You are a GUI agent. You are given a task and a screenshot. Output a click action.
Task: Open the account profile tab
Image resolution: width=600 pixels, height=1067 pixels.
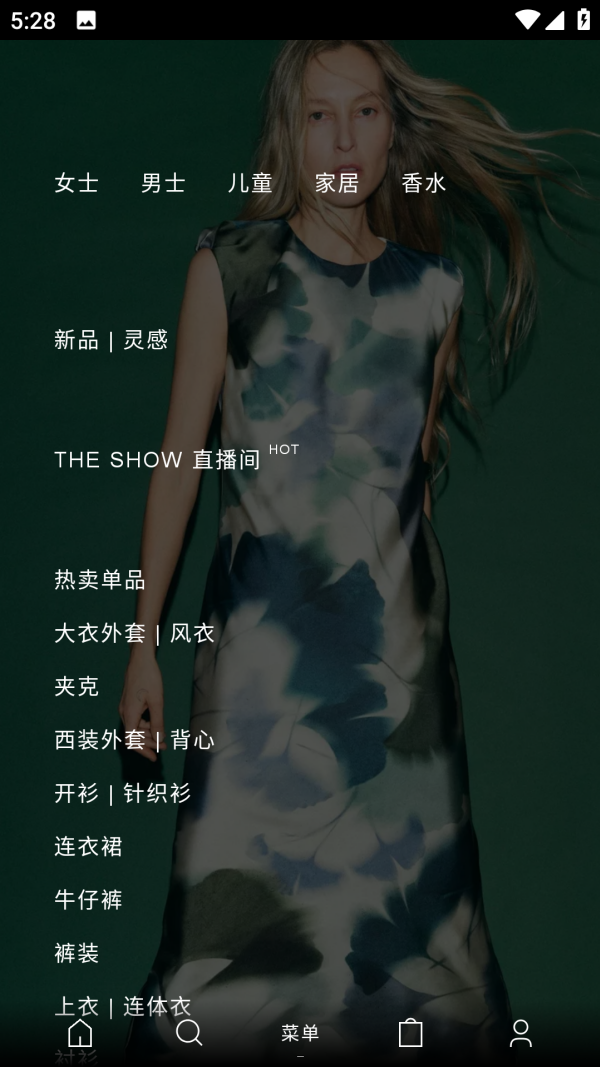point(520,1033)
